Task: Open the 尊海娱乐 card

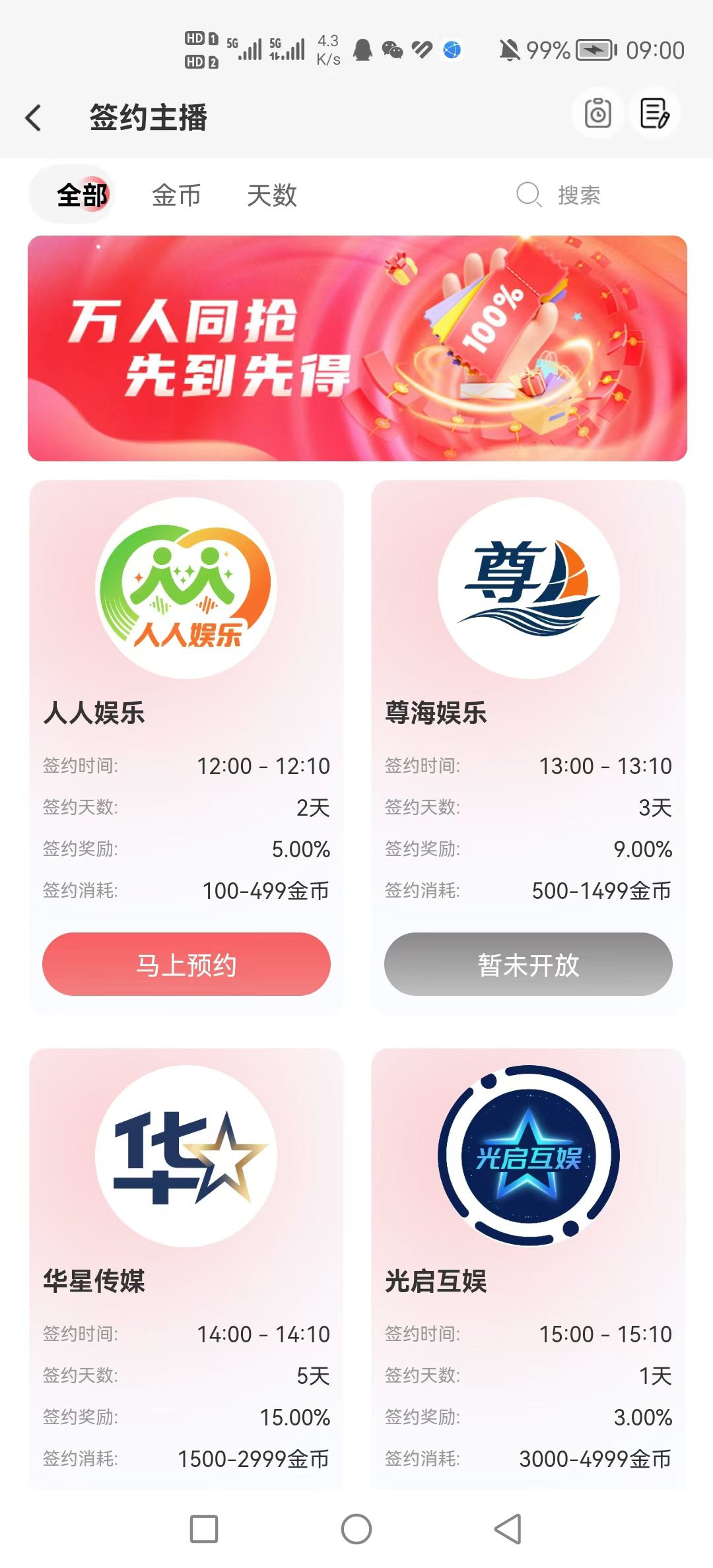Action: click(x=528, y=747)
